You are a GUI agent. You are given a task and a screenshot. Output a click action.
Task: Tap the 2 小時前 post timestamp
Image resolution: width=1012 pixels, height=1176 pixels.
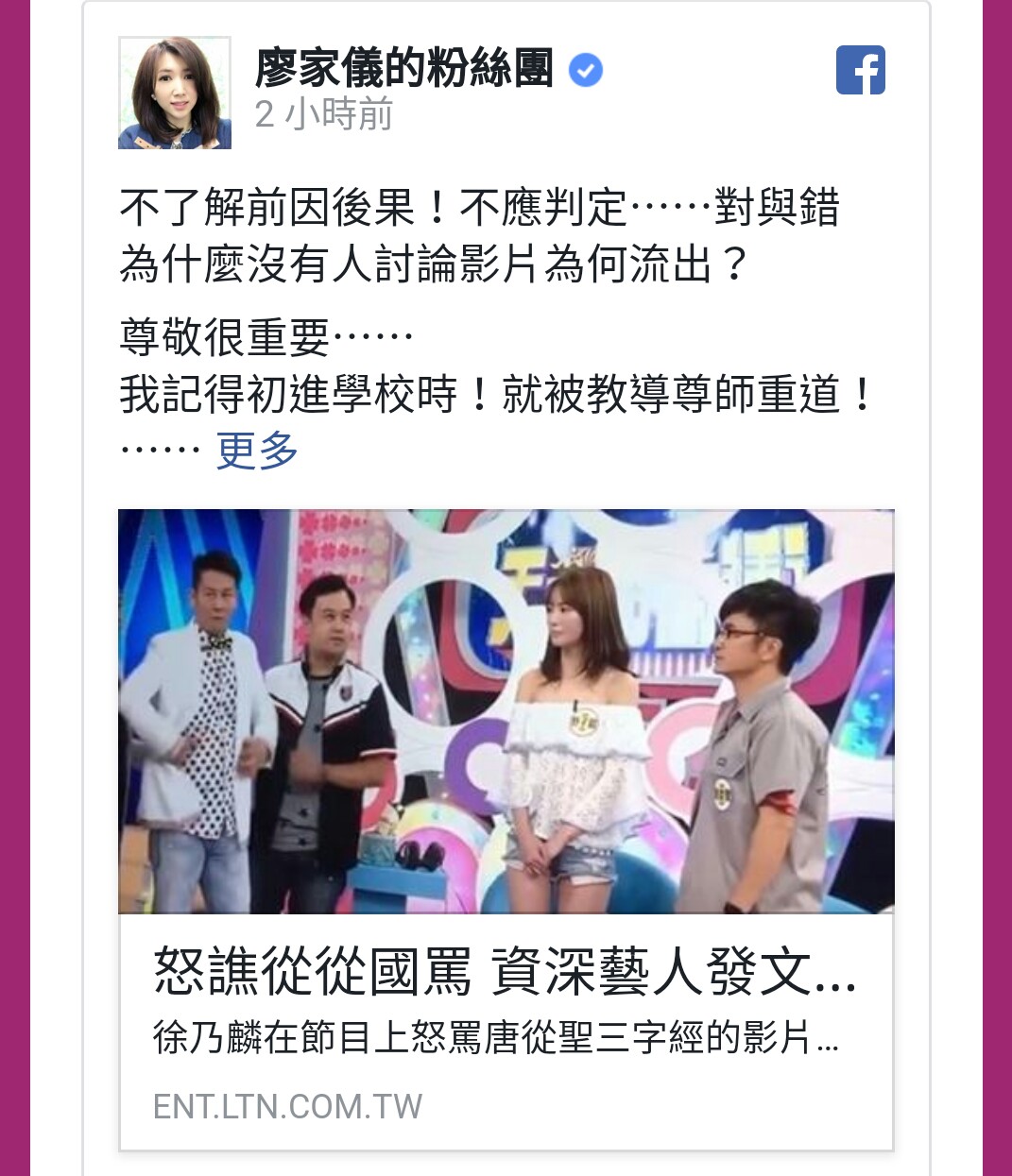pyautogui.click(x=323, y=115)
